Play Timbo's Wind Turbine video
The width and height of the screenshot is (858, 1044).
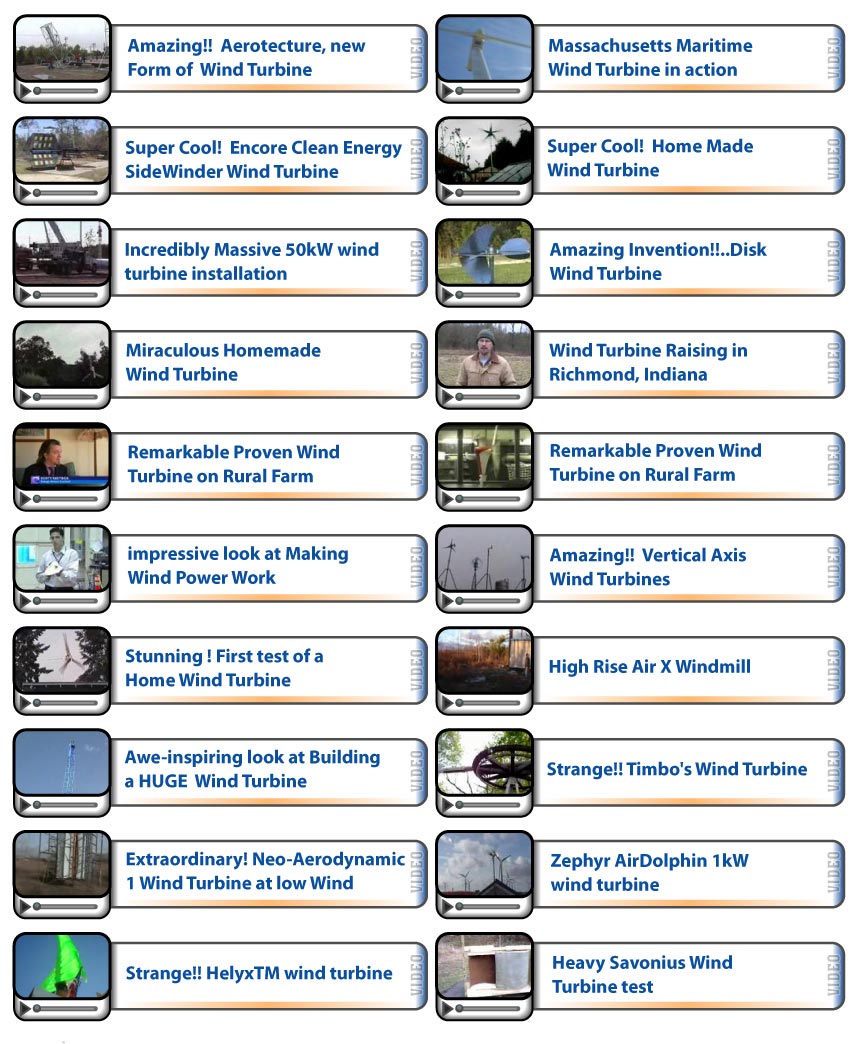point(676,770)
